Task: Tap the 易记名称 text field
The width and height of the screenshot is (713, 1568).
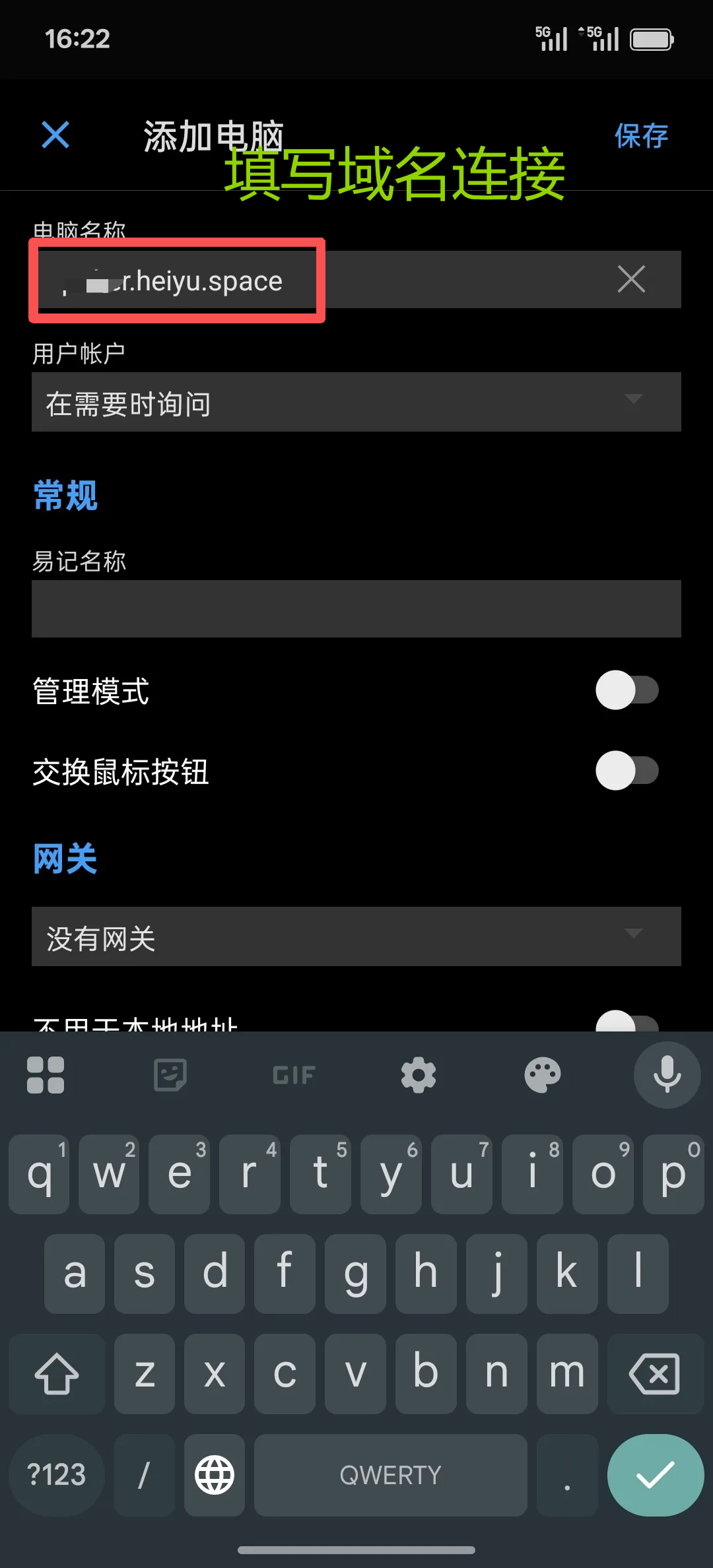Action: pyautogui.click(x=356, y=608)
